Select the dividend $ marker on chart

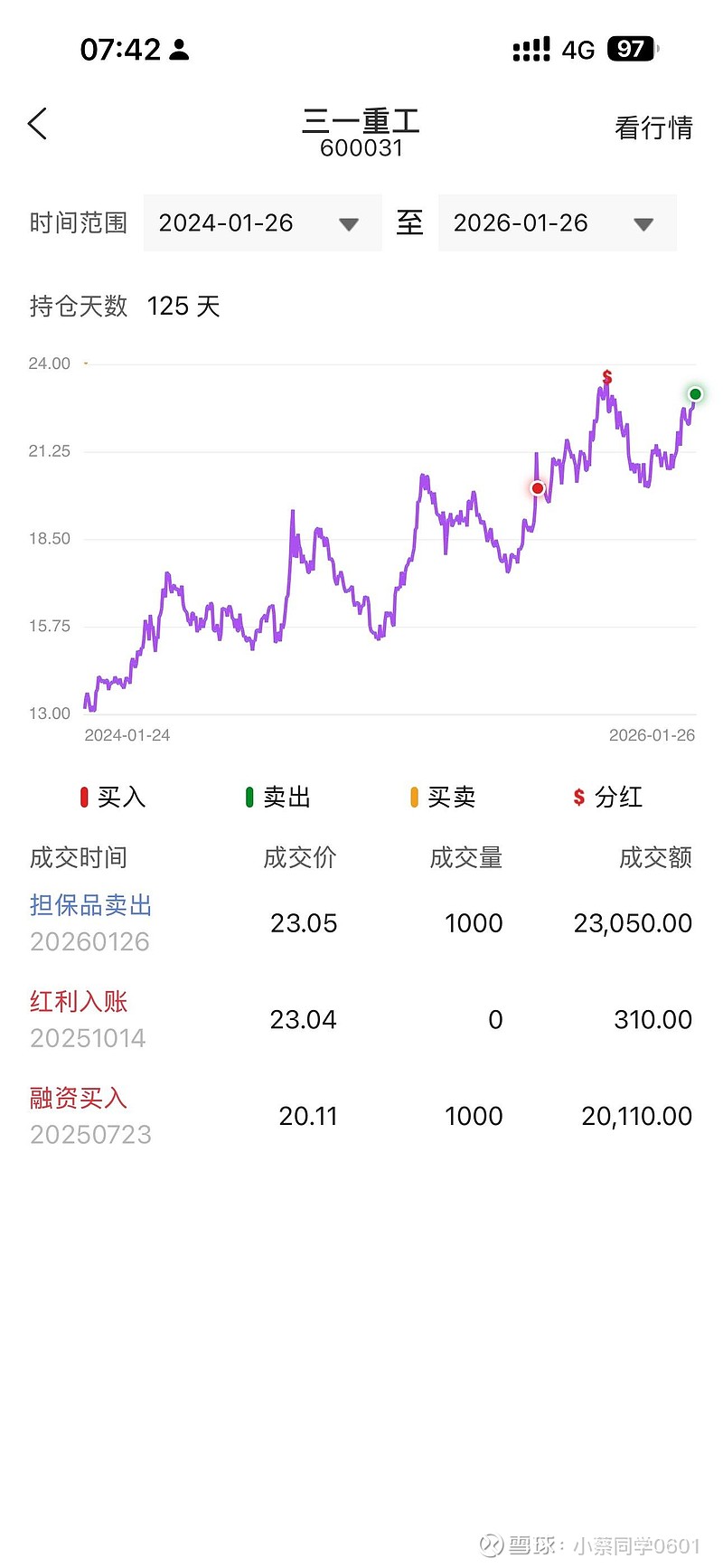click(x=607, y=376)
